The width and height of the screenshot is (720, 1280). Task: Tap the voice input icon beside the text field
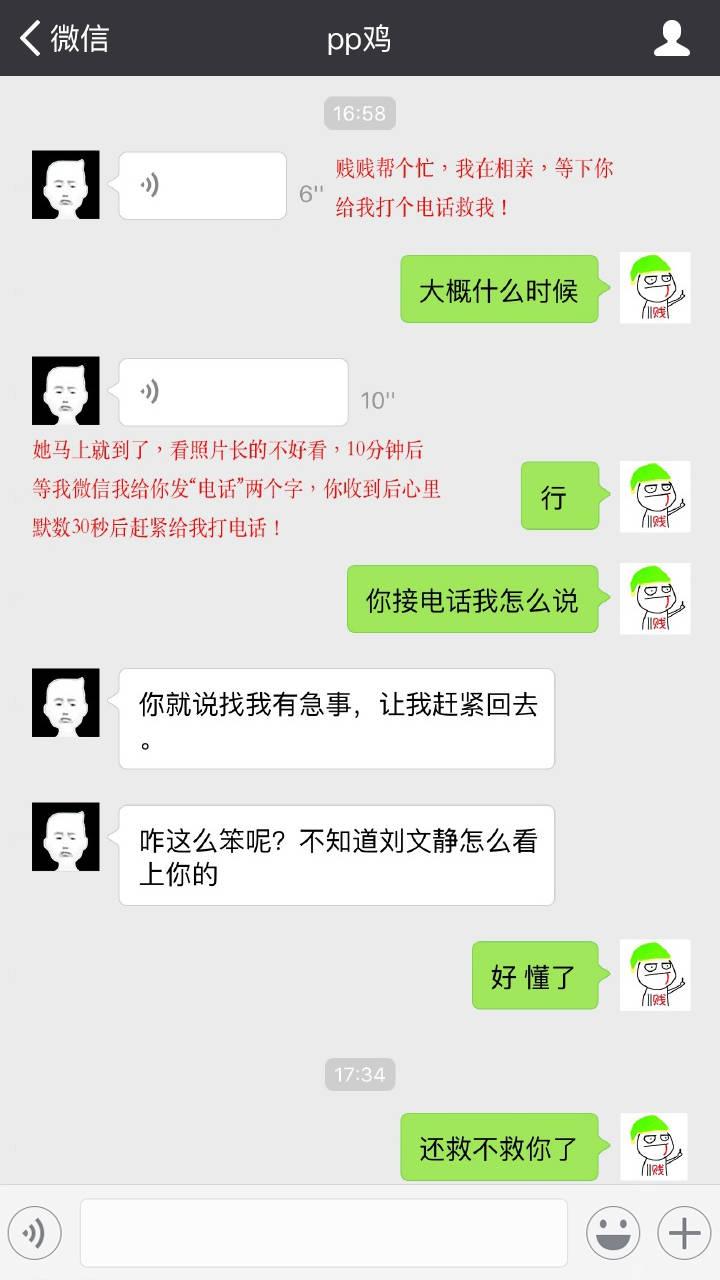35,1232
